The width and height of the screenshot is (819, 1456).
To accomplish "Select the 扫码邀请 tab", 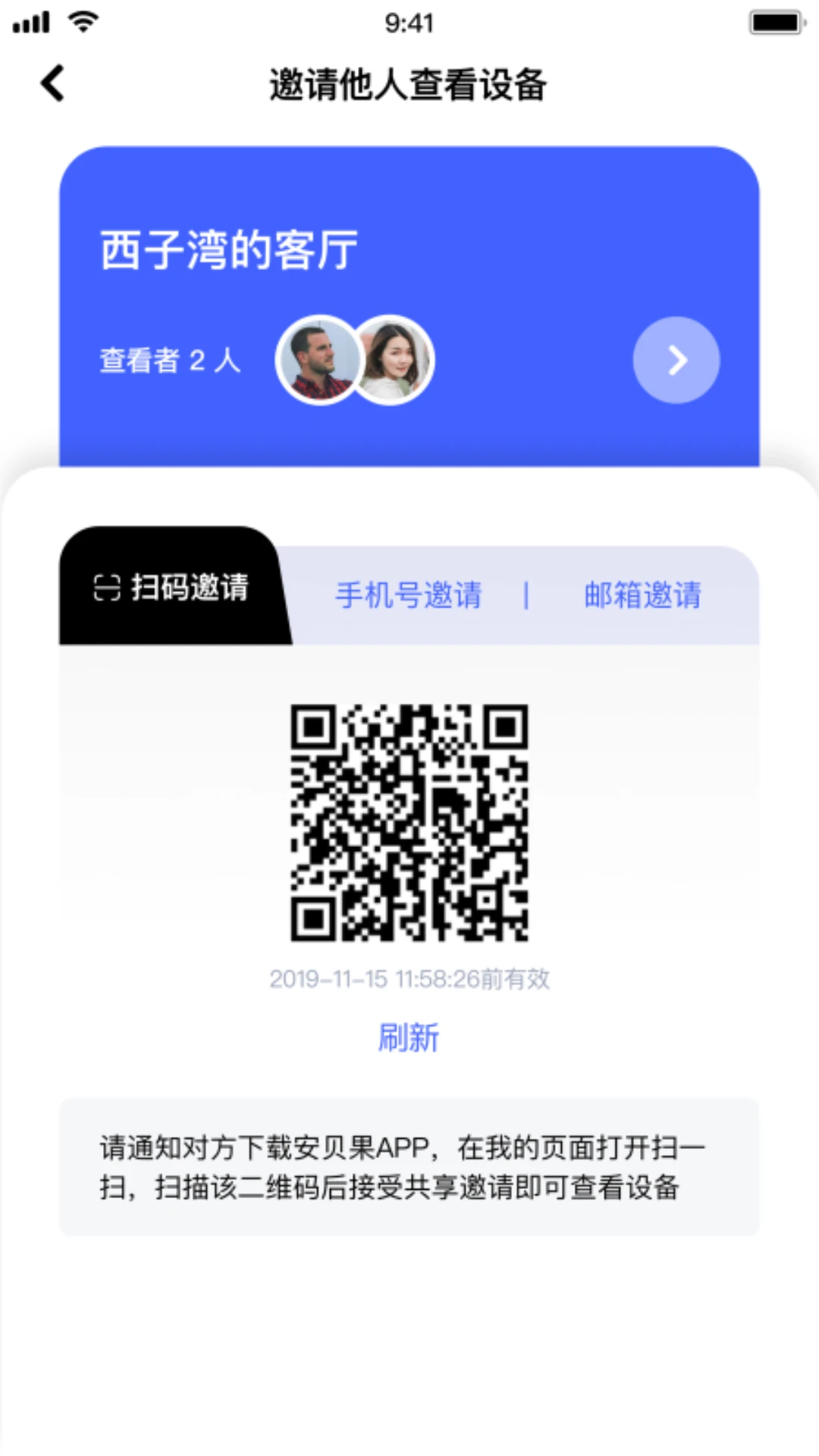I will [x=172, y=587].
